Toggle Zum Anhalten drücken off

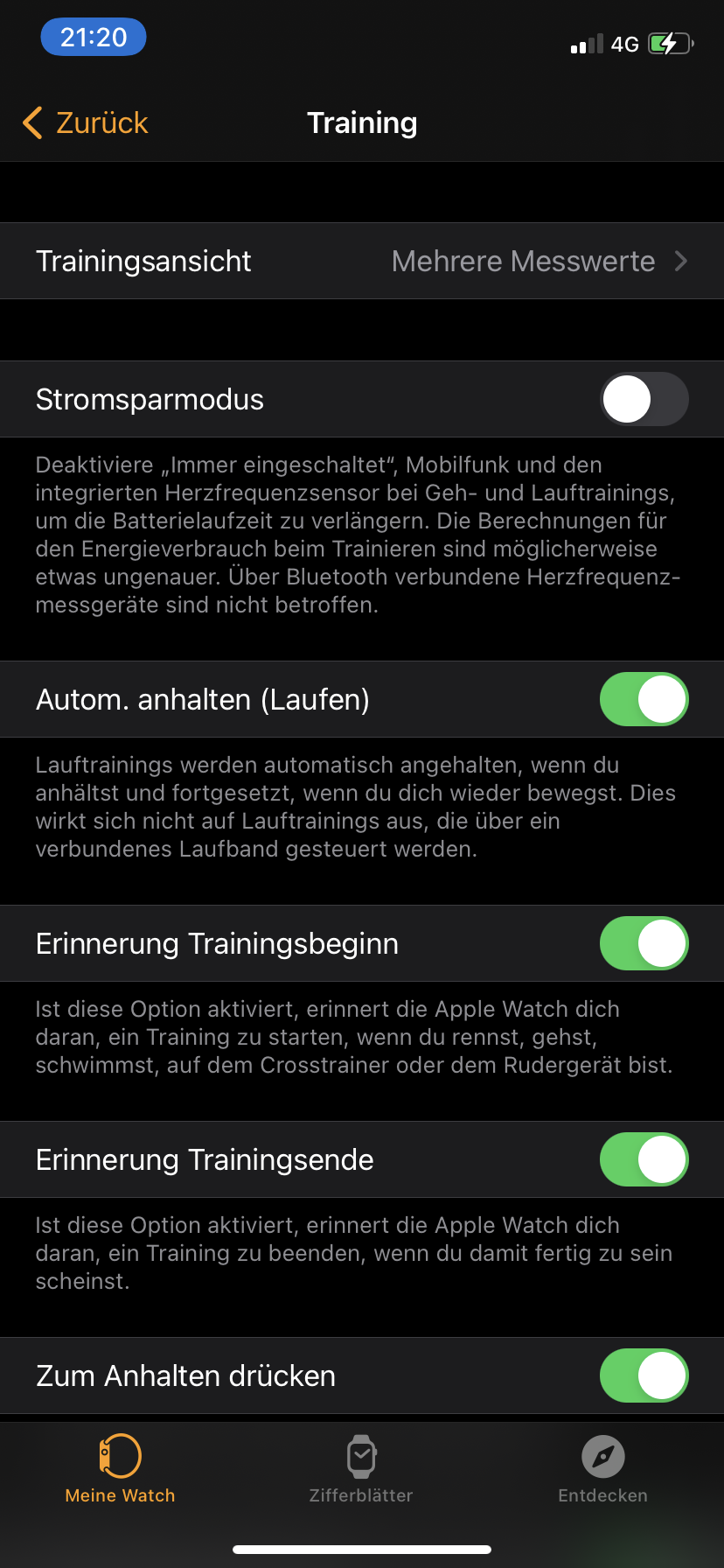pyautogui.click(x=644, y=1375)
